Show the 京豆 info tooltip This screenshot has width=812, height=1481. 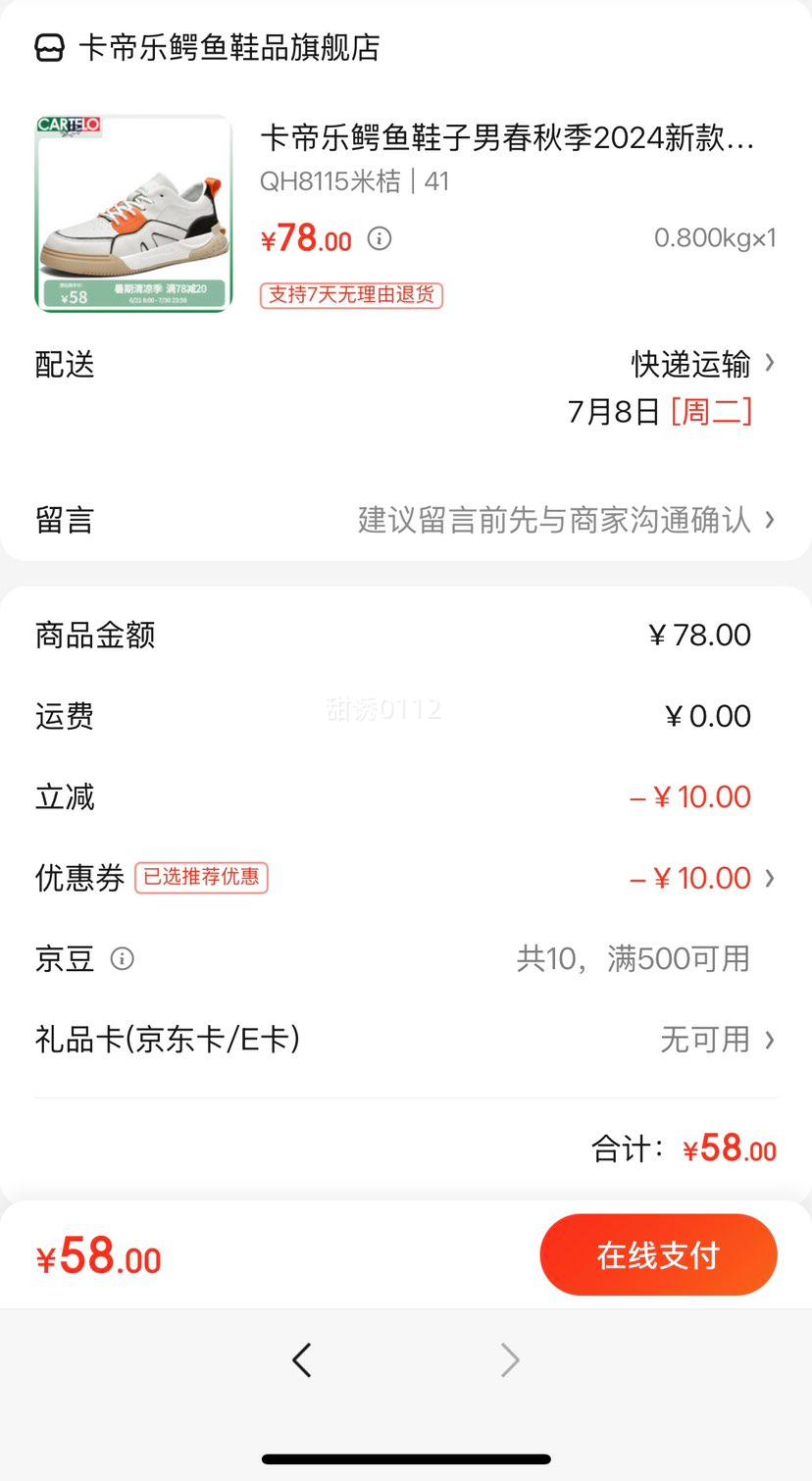point(122,958)
